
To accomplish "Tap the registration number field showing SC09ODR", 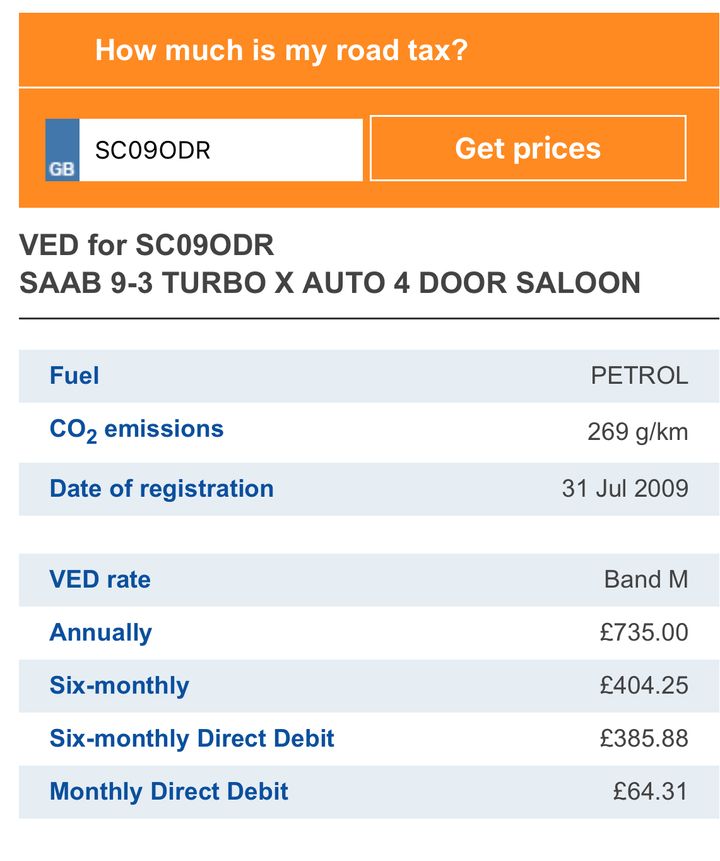I will [x=220, y=150].
